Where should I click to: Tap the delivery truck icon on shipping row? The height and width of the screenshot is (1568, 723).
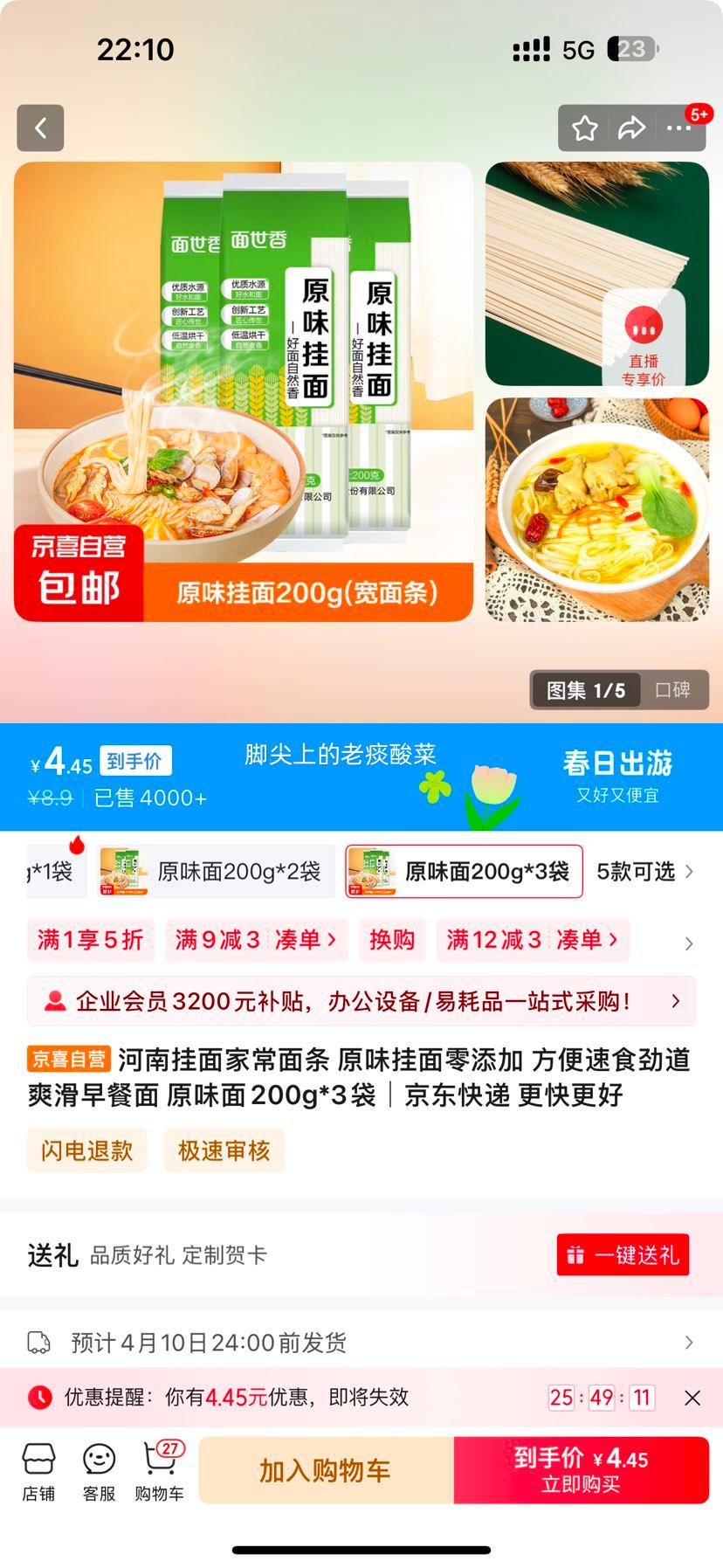37,1343
